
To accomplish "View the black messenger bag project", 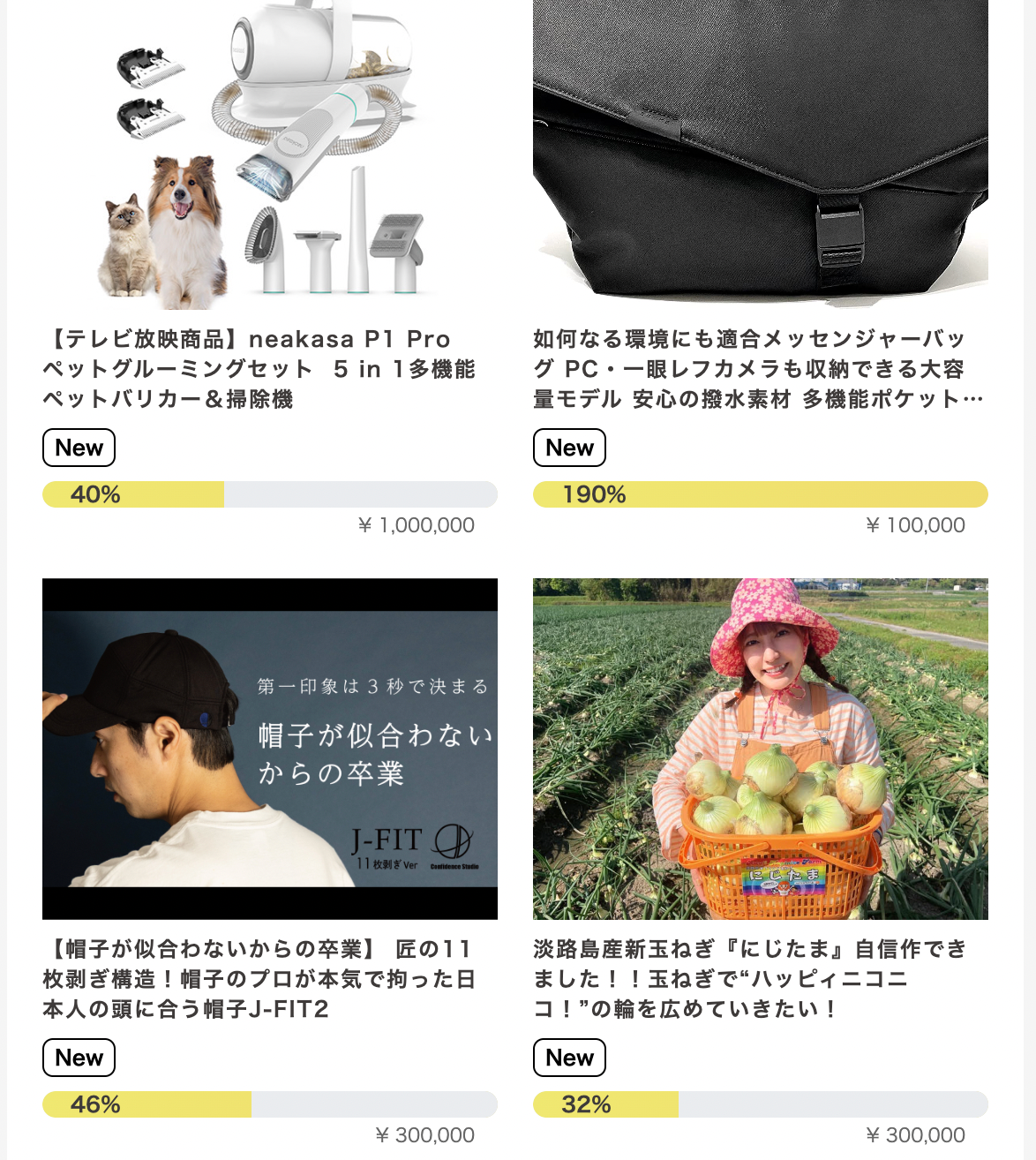I will pyautogui.click(x=759, y=368).
